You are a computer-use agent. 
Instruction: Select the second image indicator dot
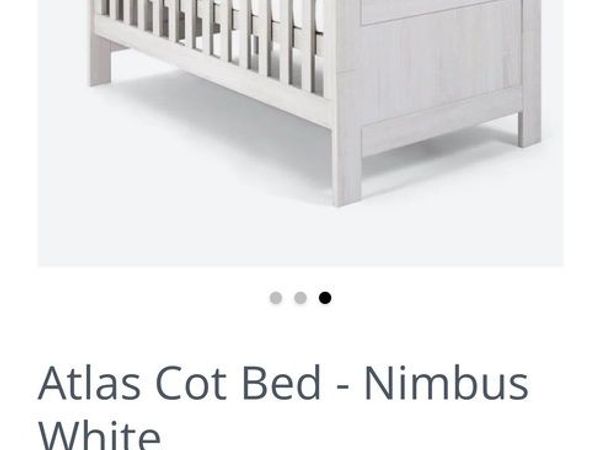point(300,298)
